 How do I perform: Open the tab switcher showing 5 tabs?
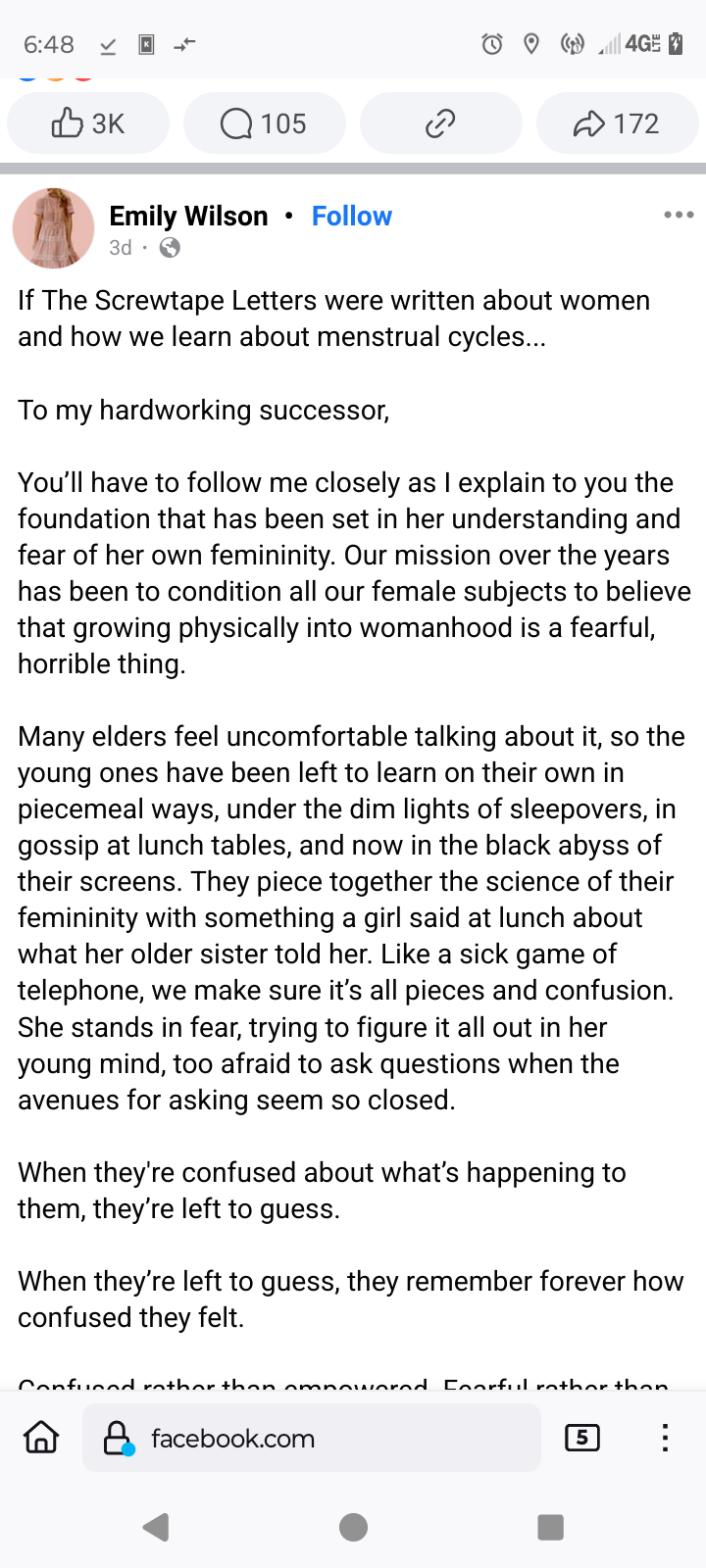point(582,1438)
